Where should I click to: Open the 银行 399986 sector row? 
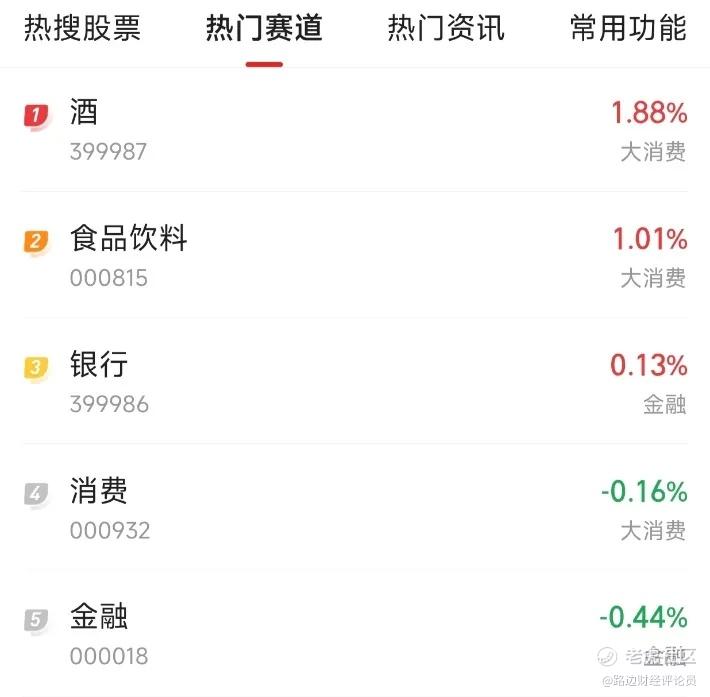point(355,382)
